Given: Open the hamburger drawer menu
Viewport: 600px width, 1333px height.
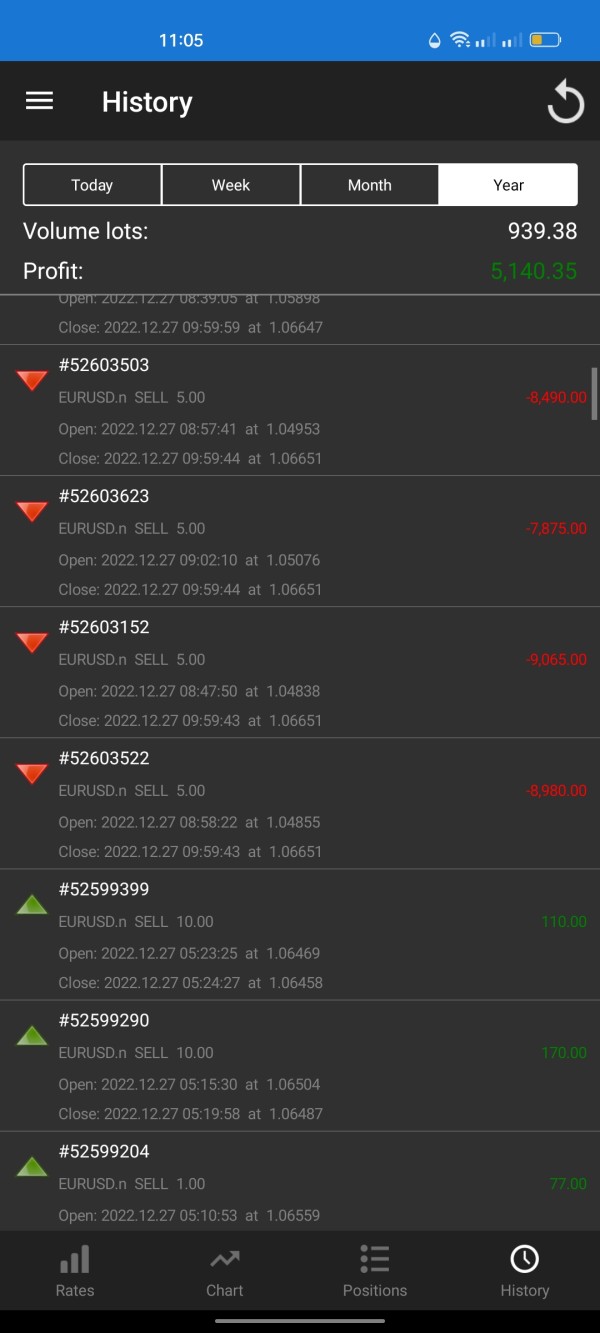Looking at the screenshot, I should click(39, 101).
